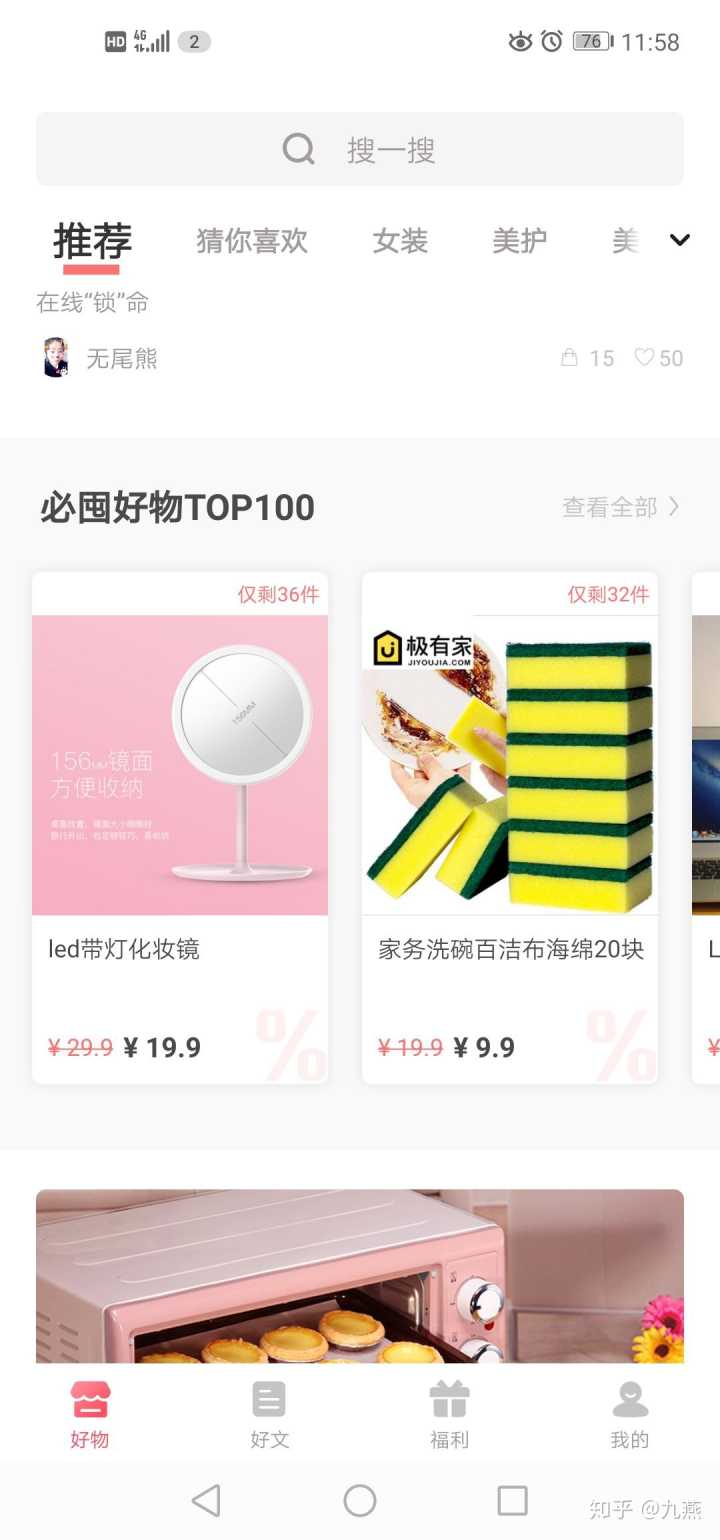Go to the 好文 tab
720x1540 pixels.
[x=269, y=1414]
